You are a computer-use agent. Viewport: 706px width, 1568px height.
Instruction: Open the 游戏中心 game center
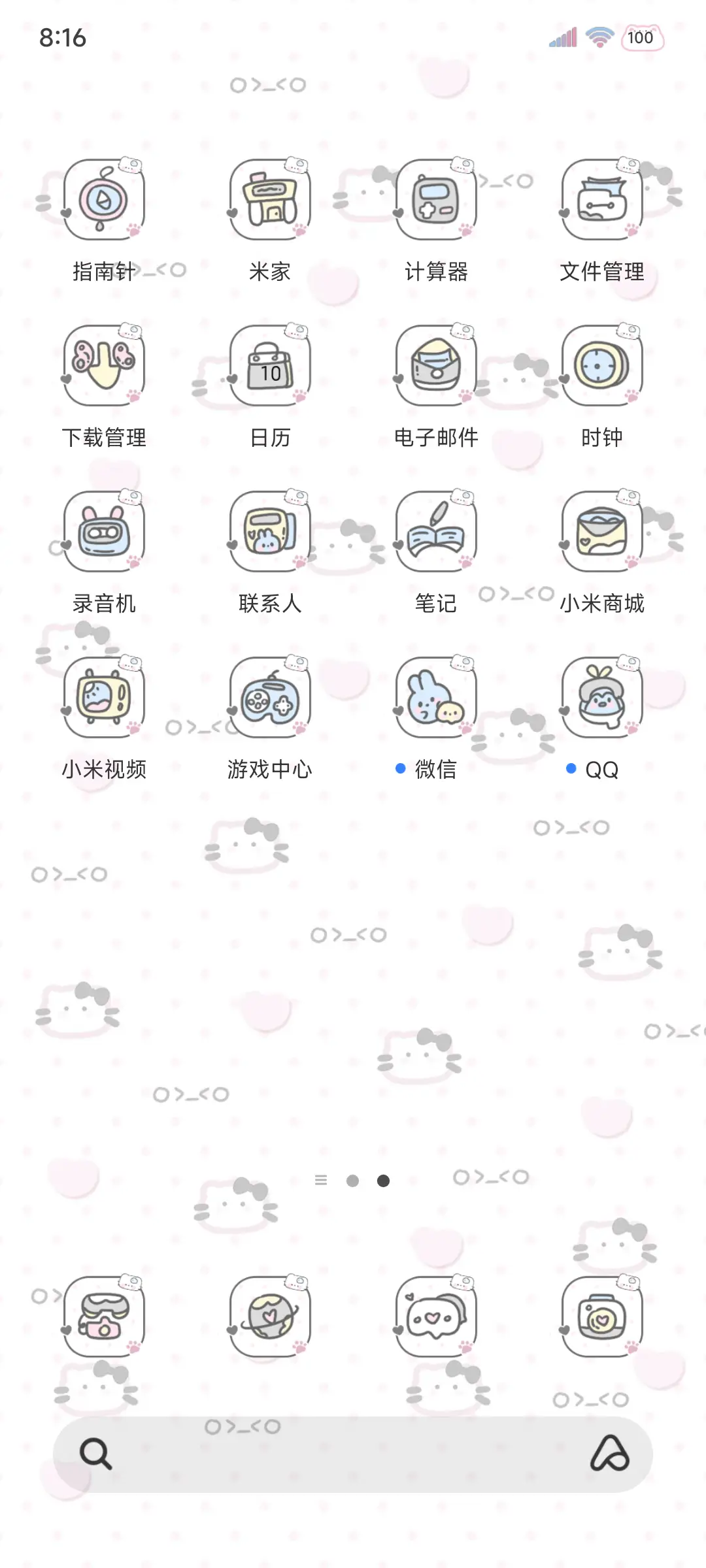[269, 698]
